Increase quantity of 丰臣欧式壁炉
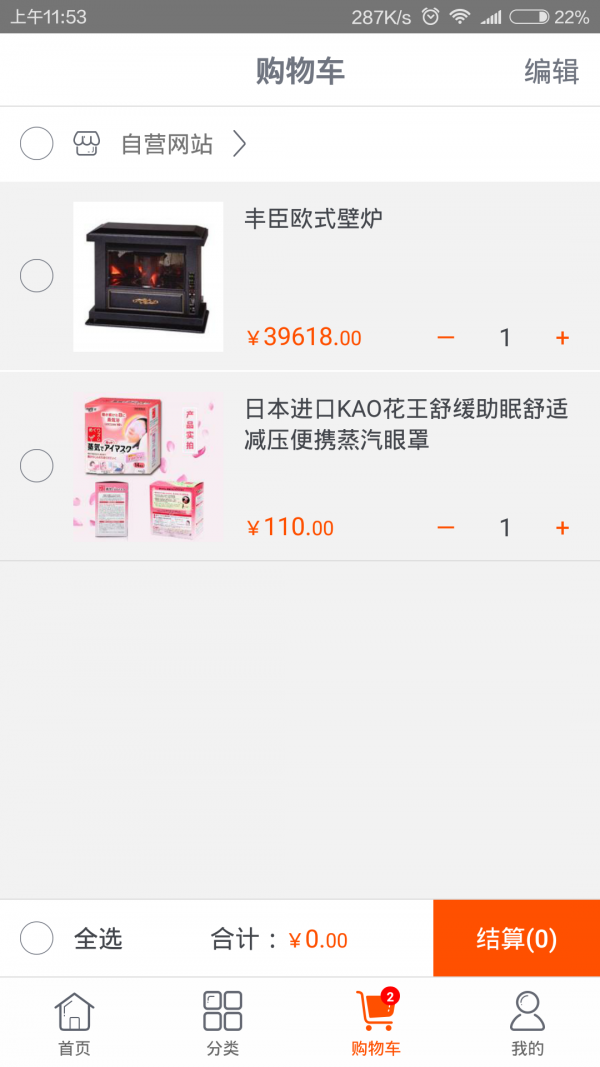Viewport: 600px width, 1067px height. 562,338
